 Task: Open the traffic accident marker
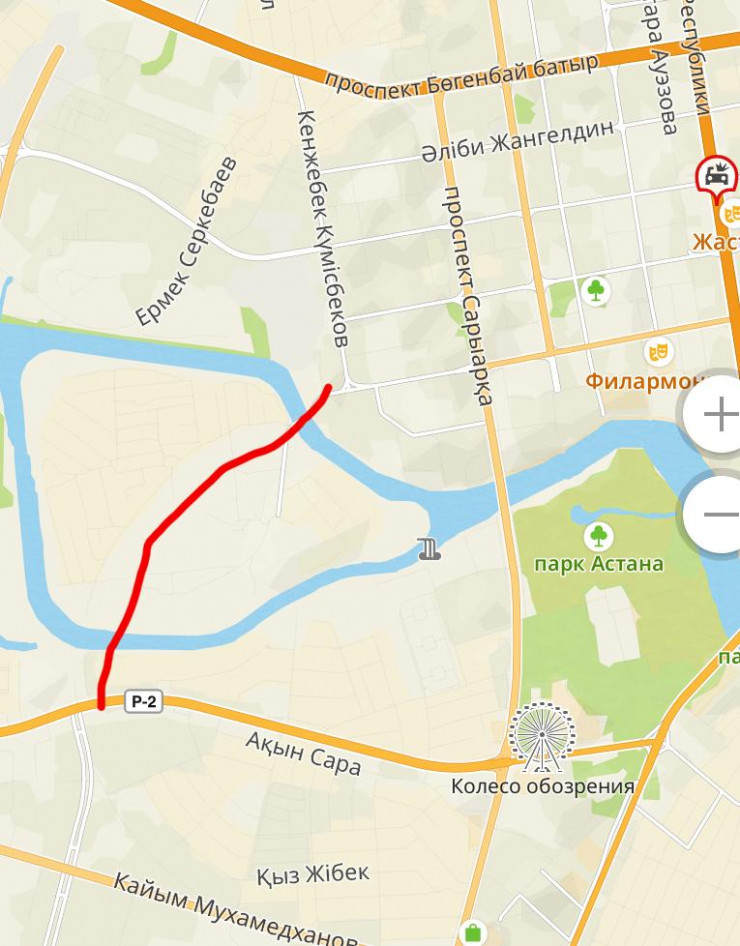click(x=716, y=176)
